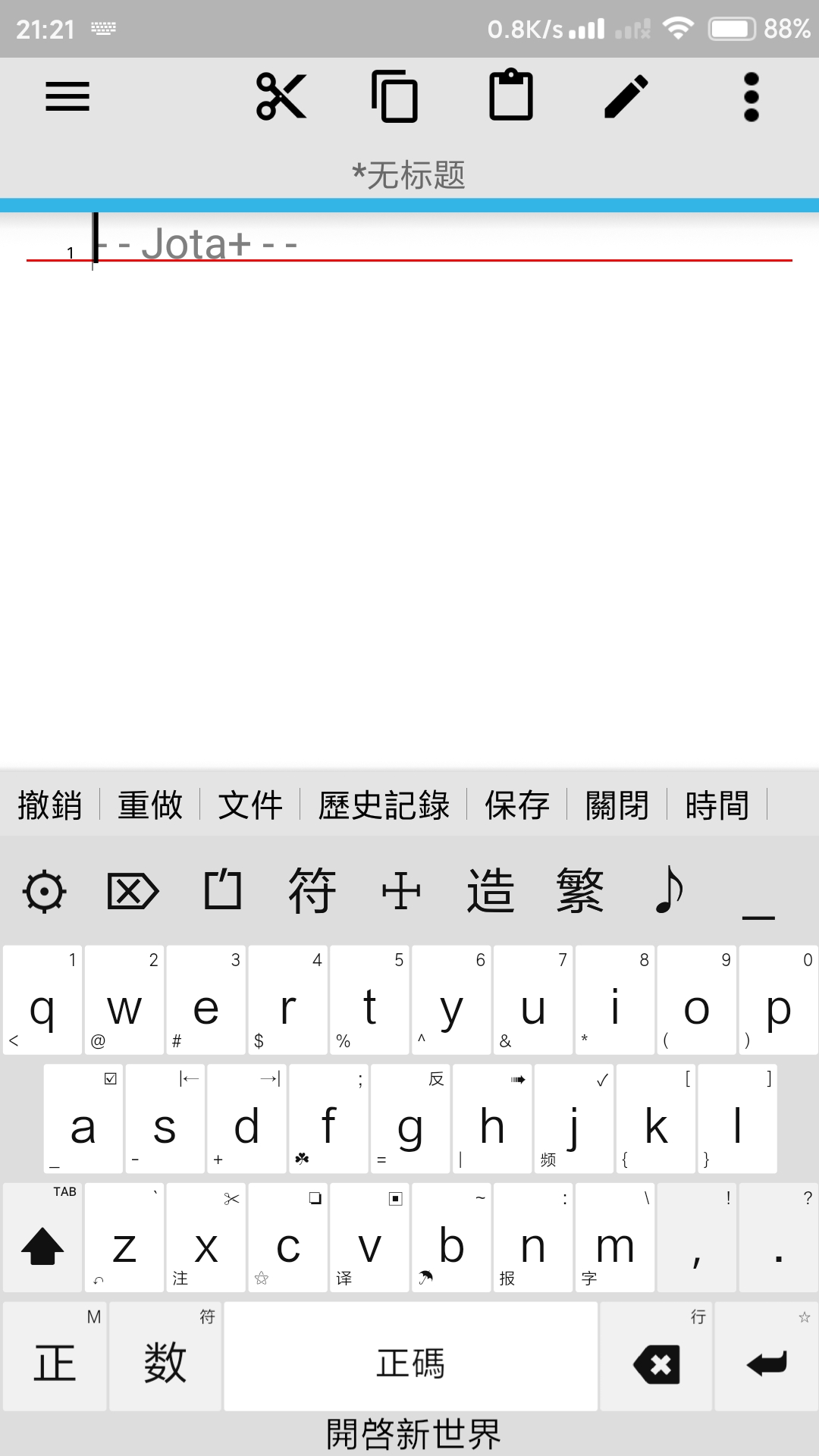The image size is (819, 1456).
Task: Tap the music note icon
Action: click(669, 891)
